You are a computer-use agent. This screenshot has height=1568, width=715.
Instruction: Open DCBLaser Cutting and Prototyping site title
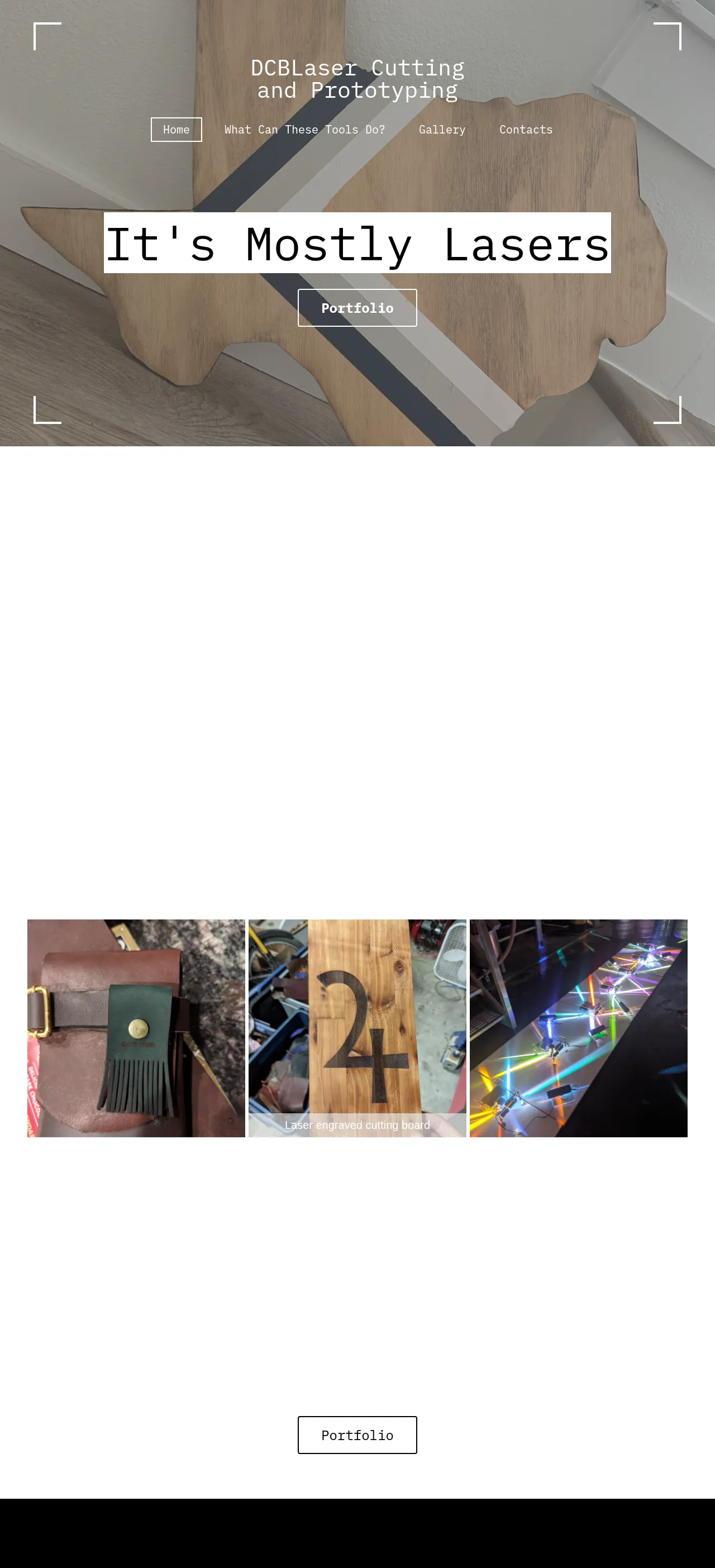(357, 79)
